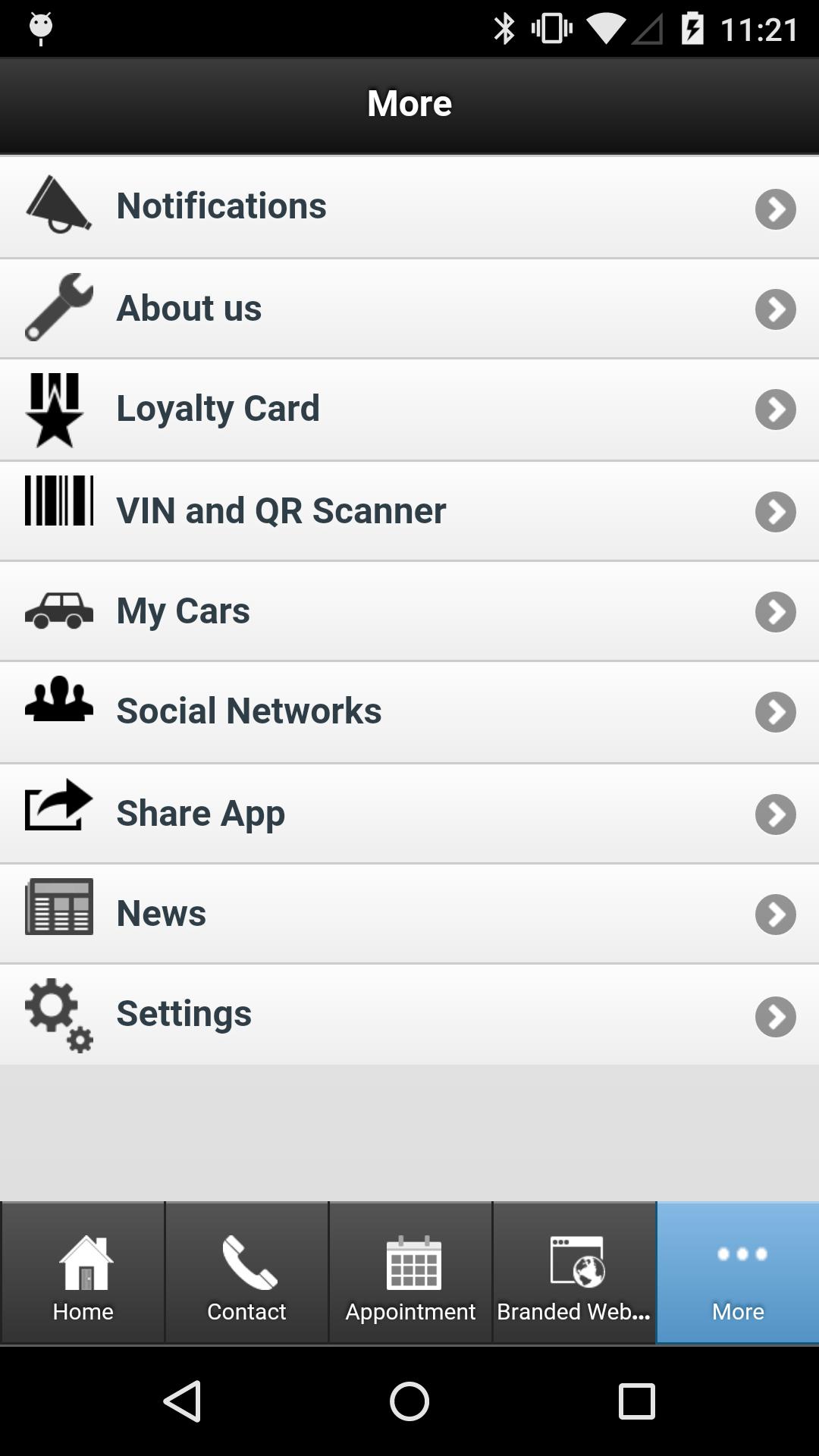
Task: Open About us
Action: (409, 309)
